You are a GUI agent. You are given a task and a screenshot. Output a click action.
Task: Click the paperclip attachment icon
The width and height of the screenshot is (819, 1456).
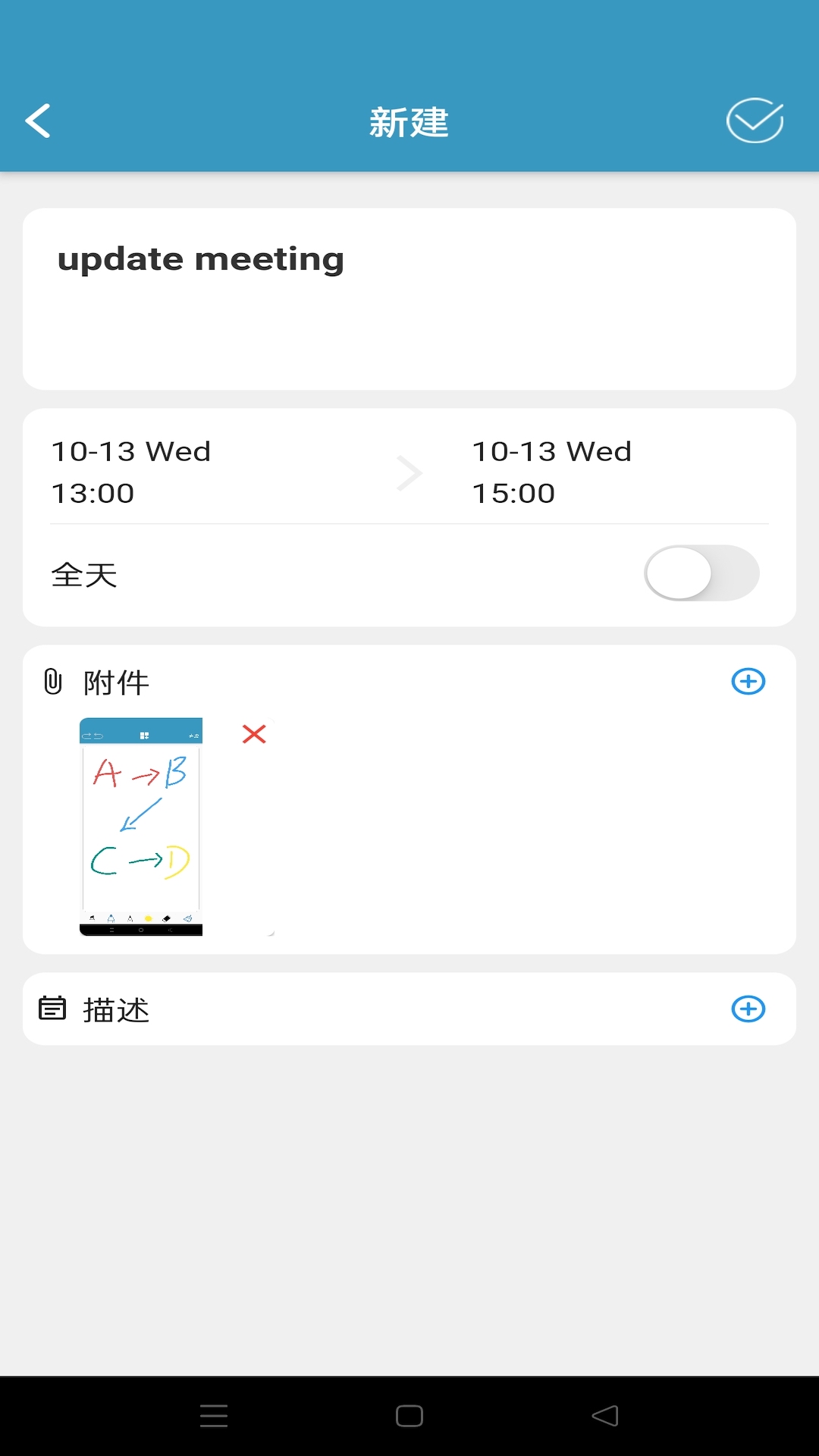[x=52, y=680]
